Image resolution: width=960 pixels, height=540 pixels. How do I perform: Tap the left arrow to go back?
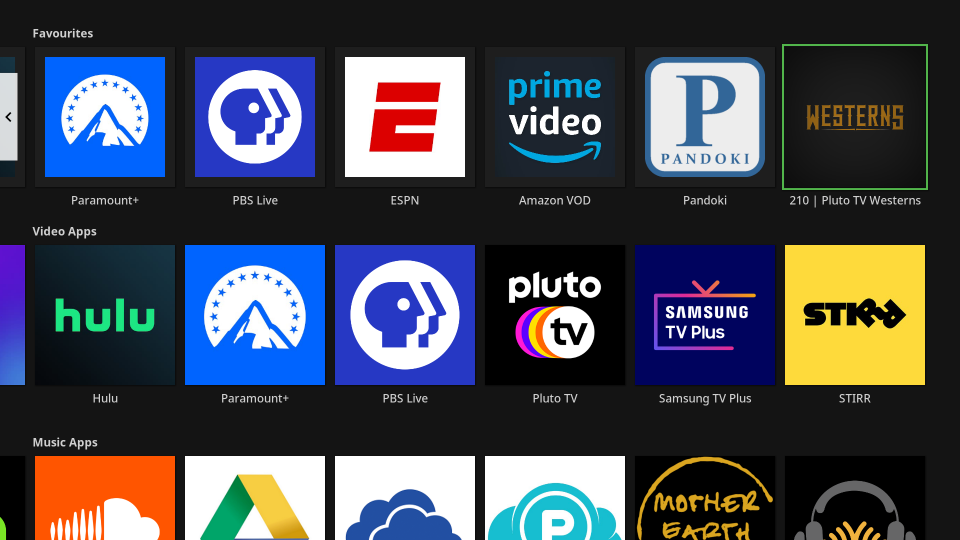coord(9,117)
